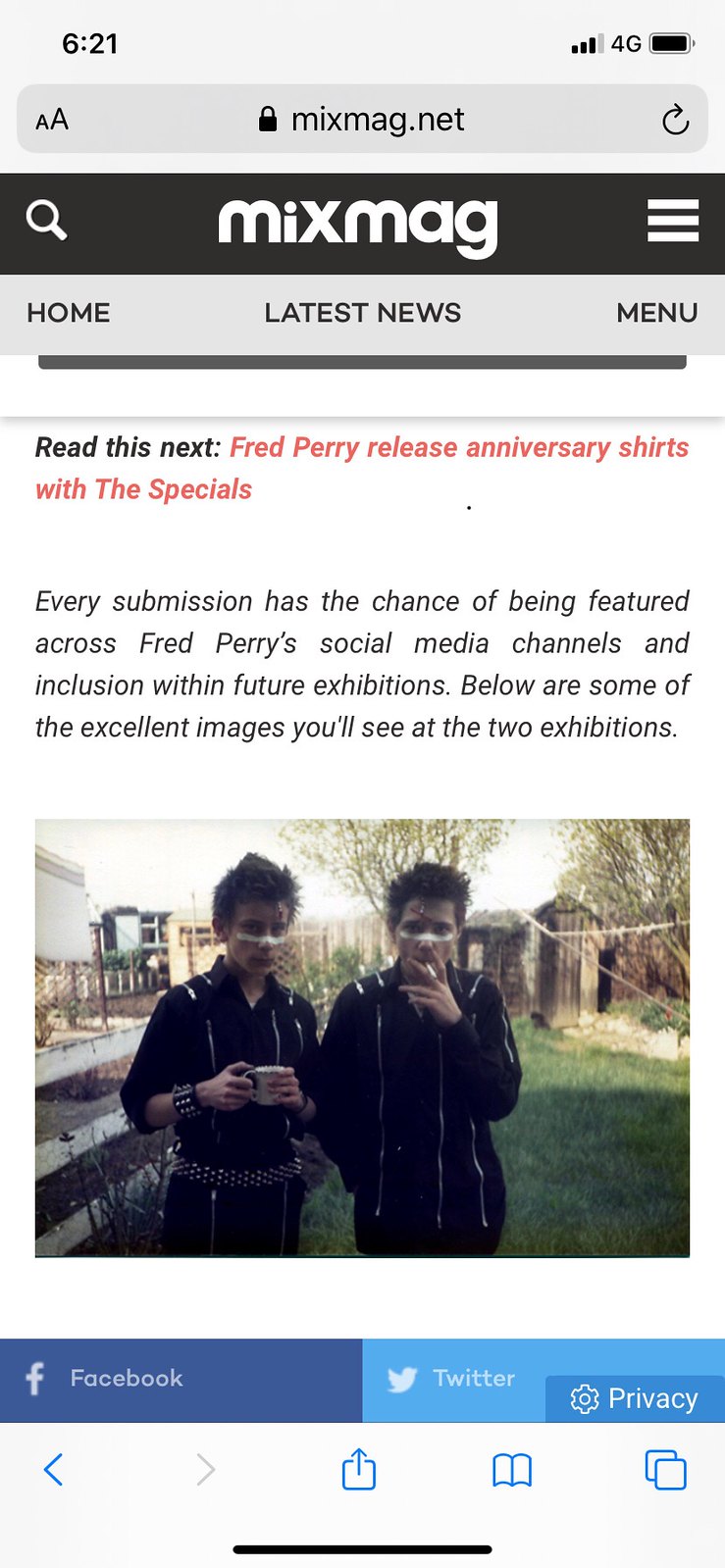Screen dimensions: 725x1568
Task: Tap the Mixmag logo
Action: (358, 225)
